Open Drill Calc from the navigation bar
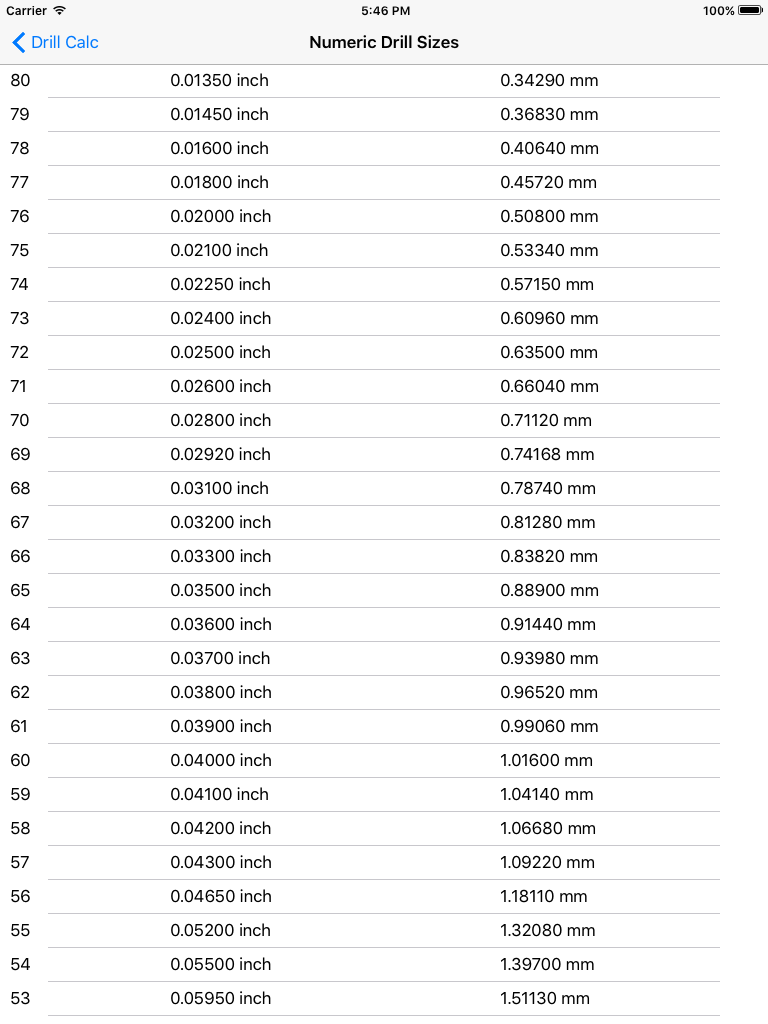Screen dimensions: 768x1024 point(63,42)
